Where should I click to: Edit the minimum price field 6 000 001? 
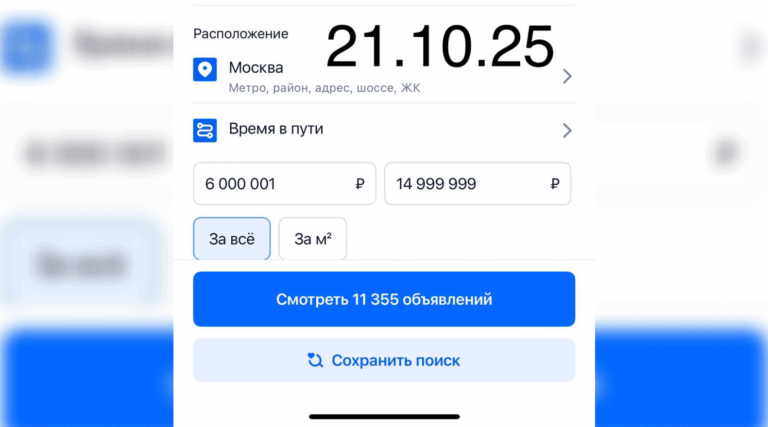(284, 184)
